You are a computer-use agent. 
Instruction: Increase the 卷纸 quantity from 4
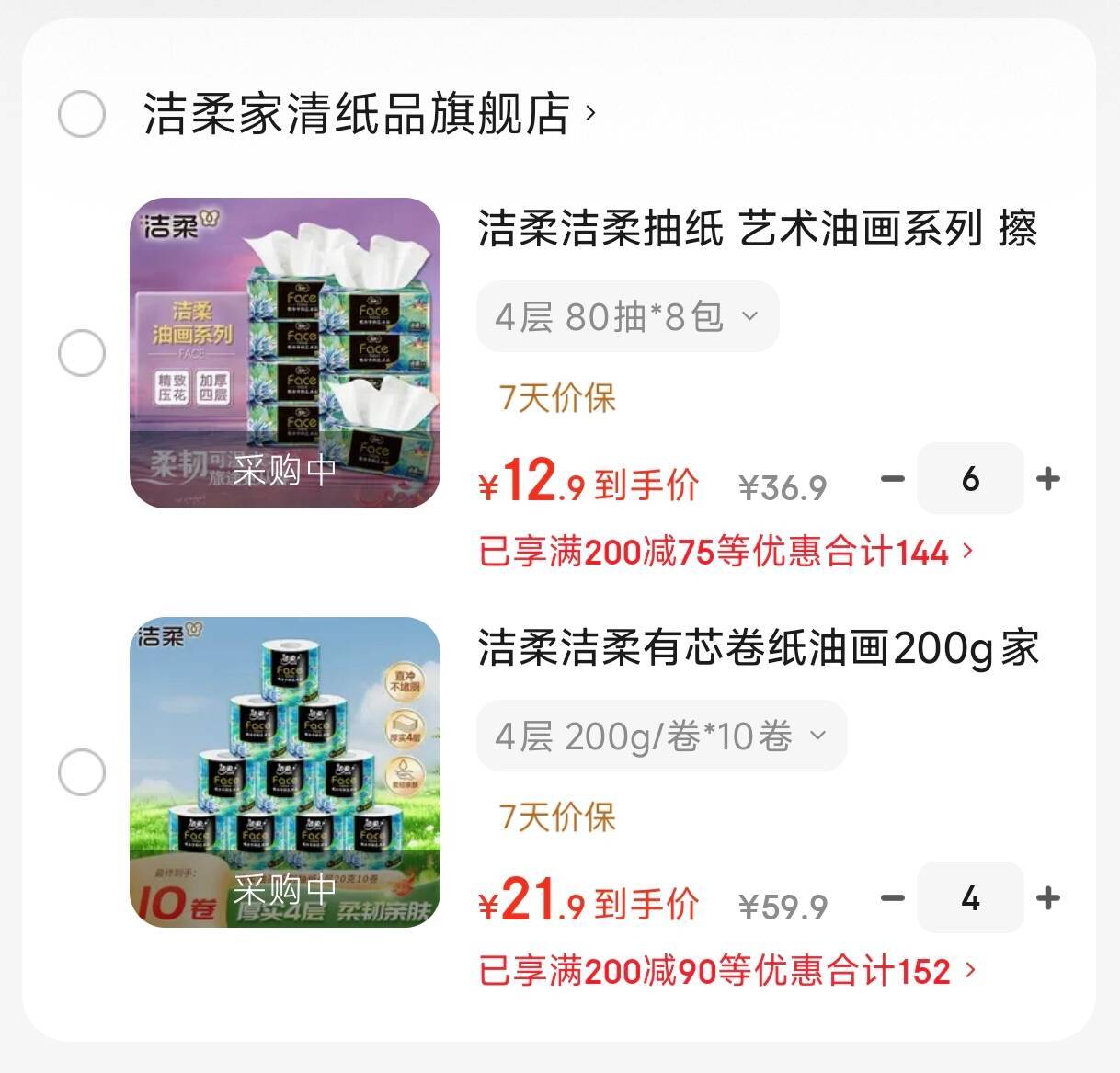pos(1048,898)
